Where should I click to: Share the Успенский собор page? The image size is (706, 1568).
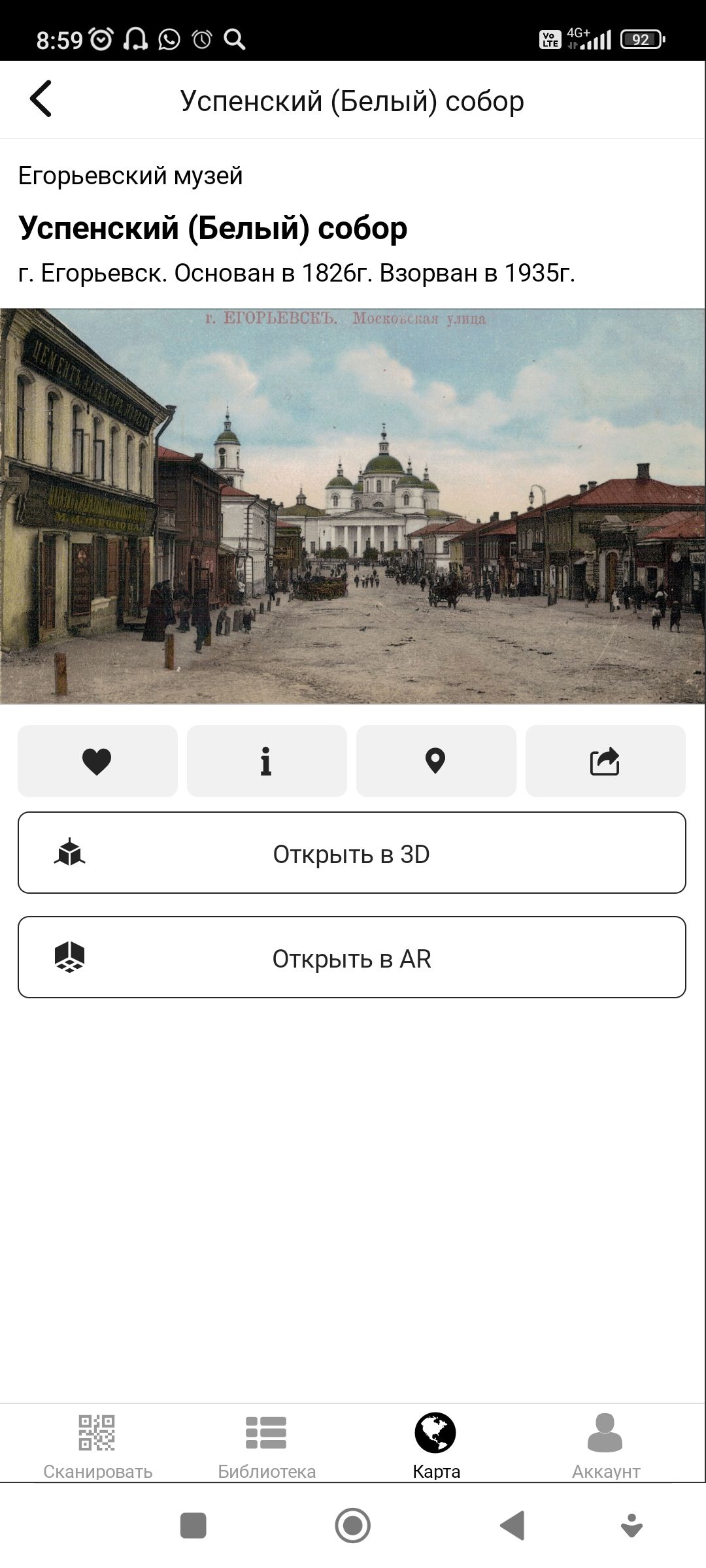[605, 761]
